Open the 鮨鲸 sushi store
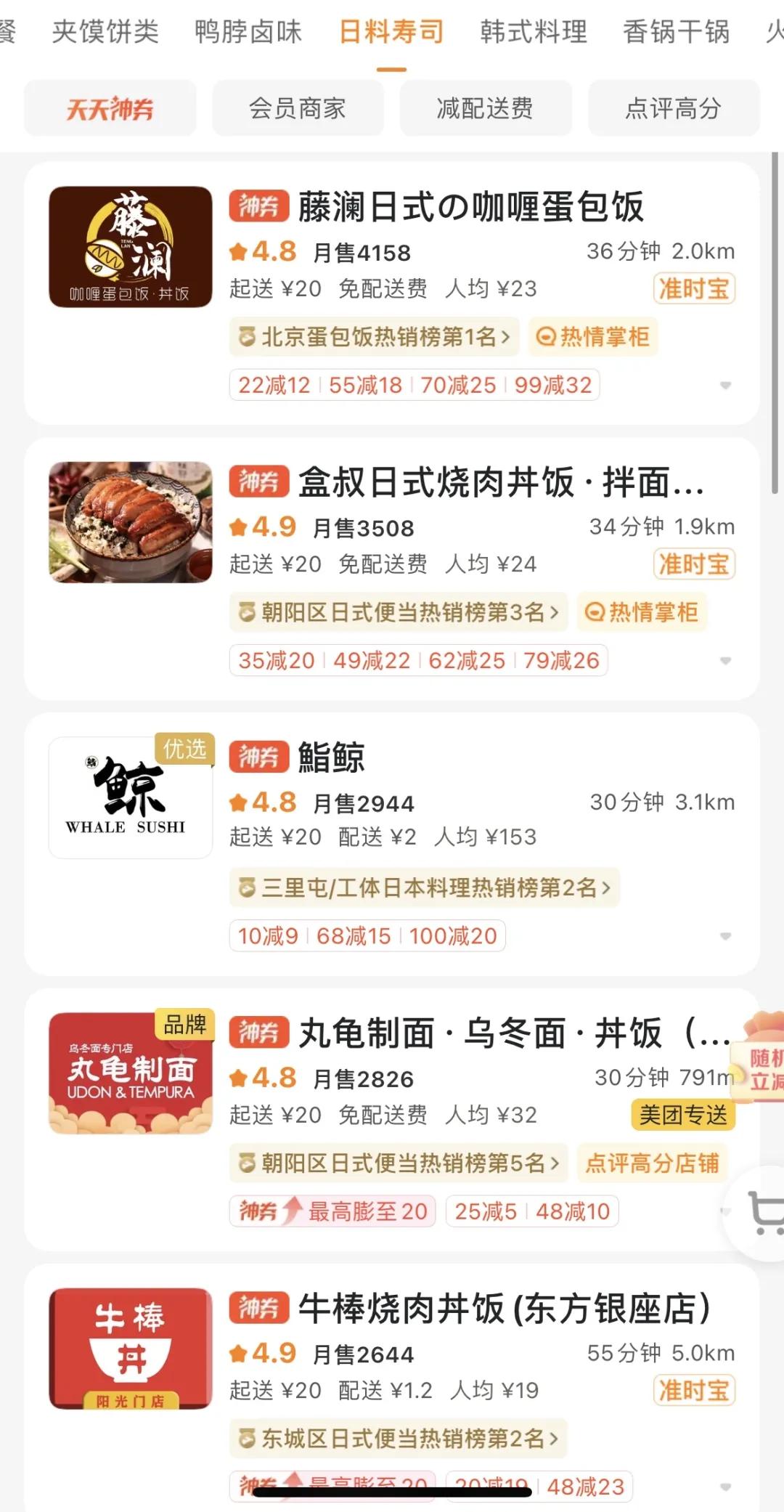784x1512 pixels. (x=332, y=757)
